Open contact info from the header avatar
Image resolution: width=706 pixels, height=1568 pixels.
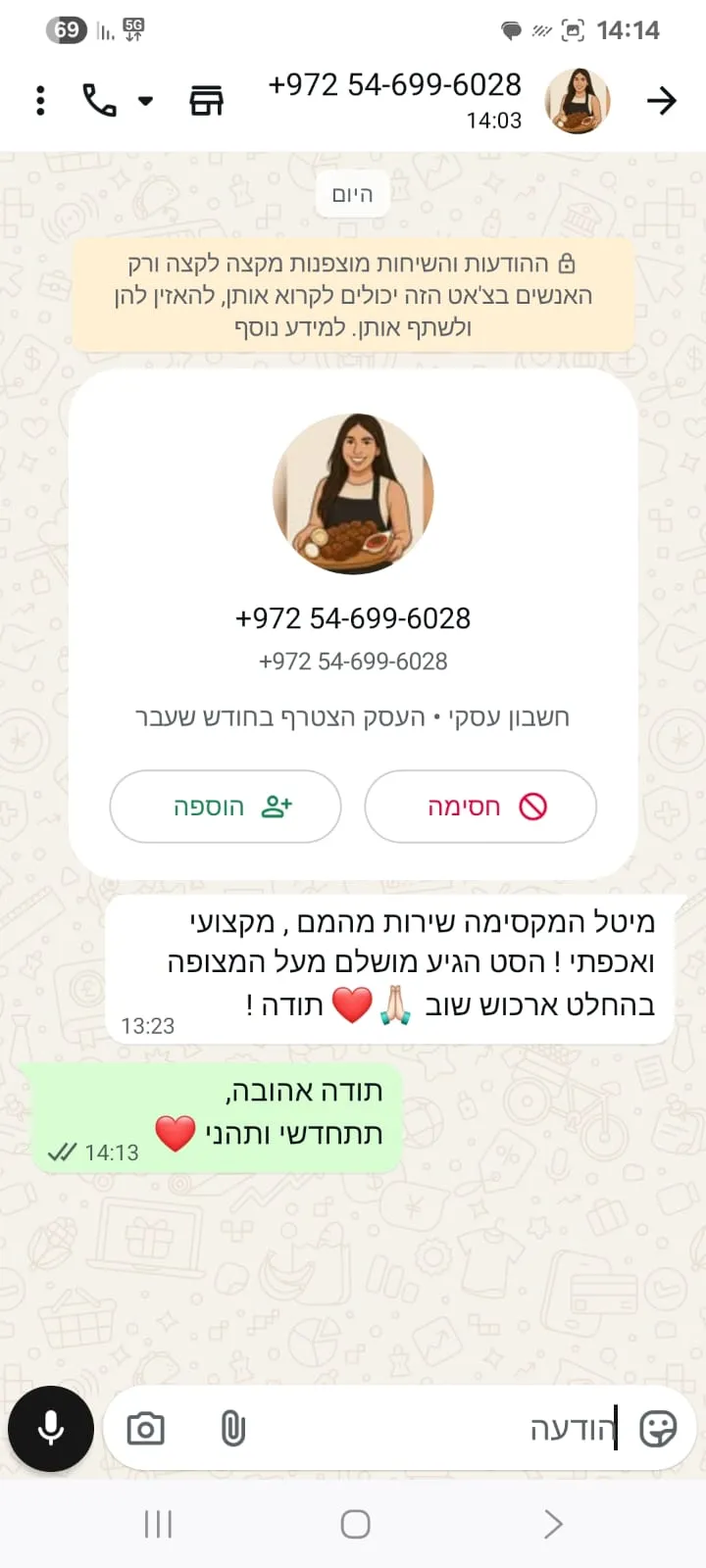point(578,101)
